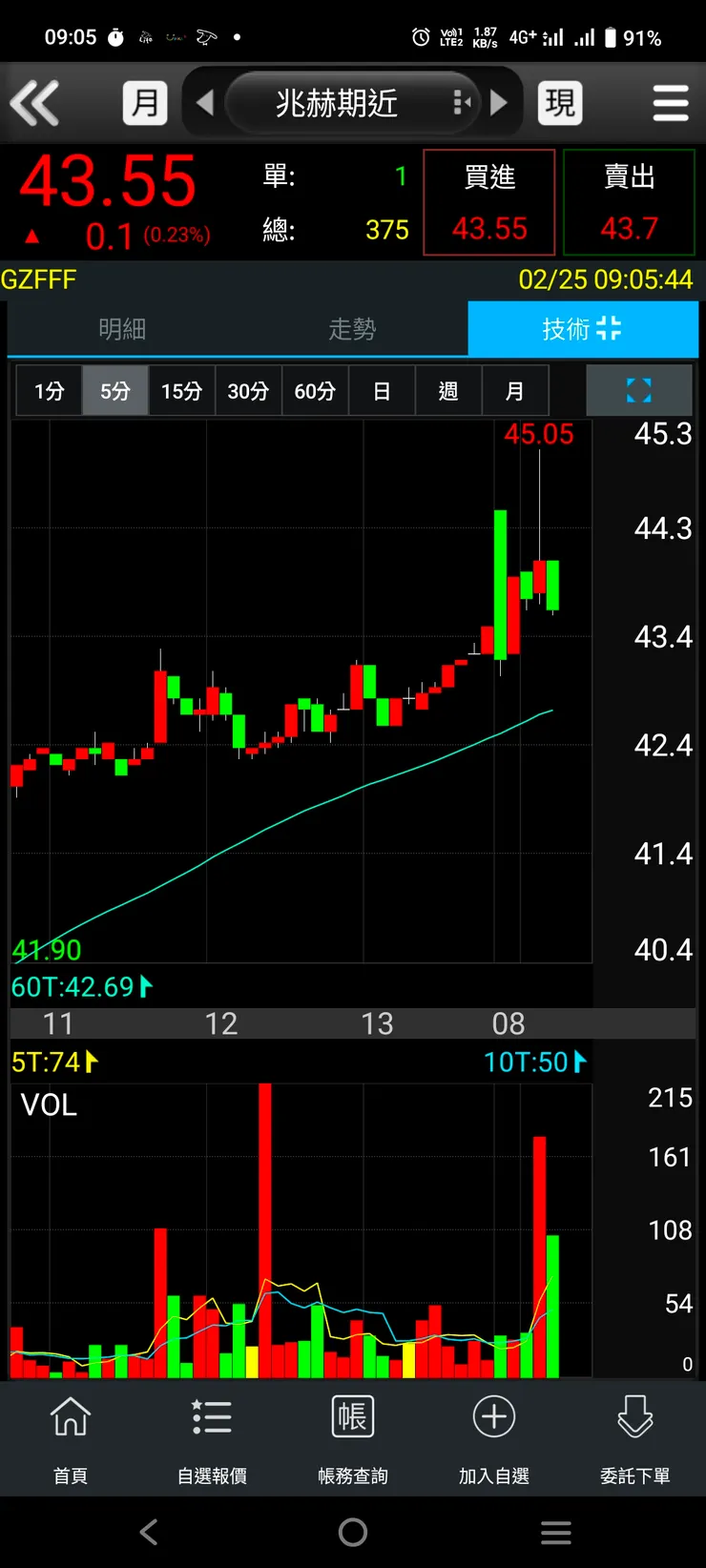Tap the 現 button in the top bar
The width and height of the screenshot is (706, 1568).
click(x=560, y=103)
